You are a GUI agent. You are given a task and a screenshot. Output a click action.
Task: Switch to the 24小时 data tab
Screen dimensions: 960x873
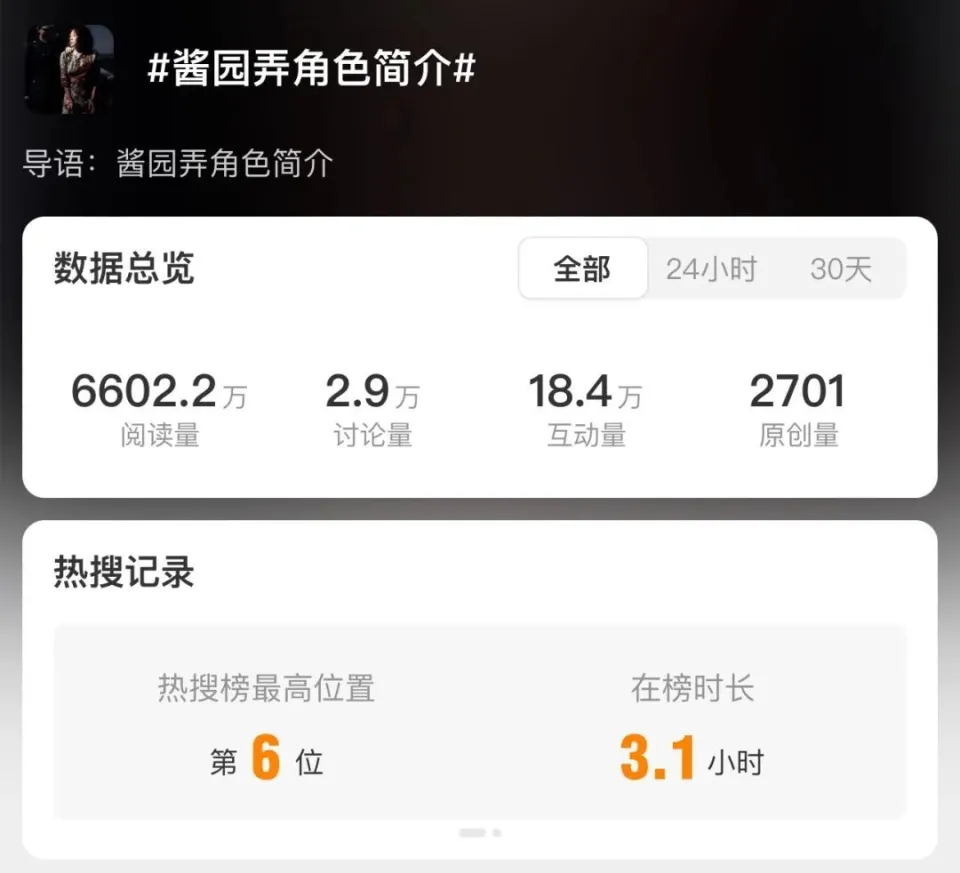click(711, 269)
